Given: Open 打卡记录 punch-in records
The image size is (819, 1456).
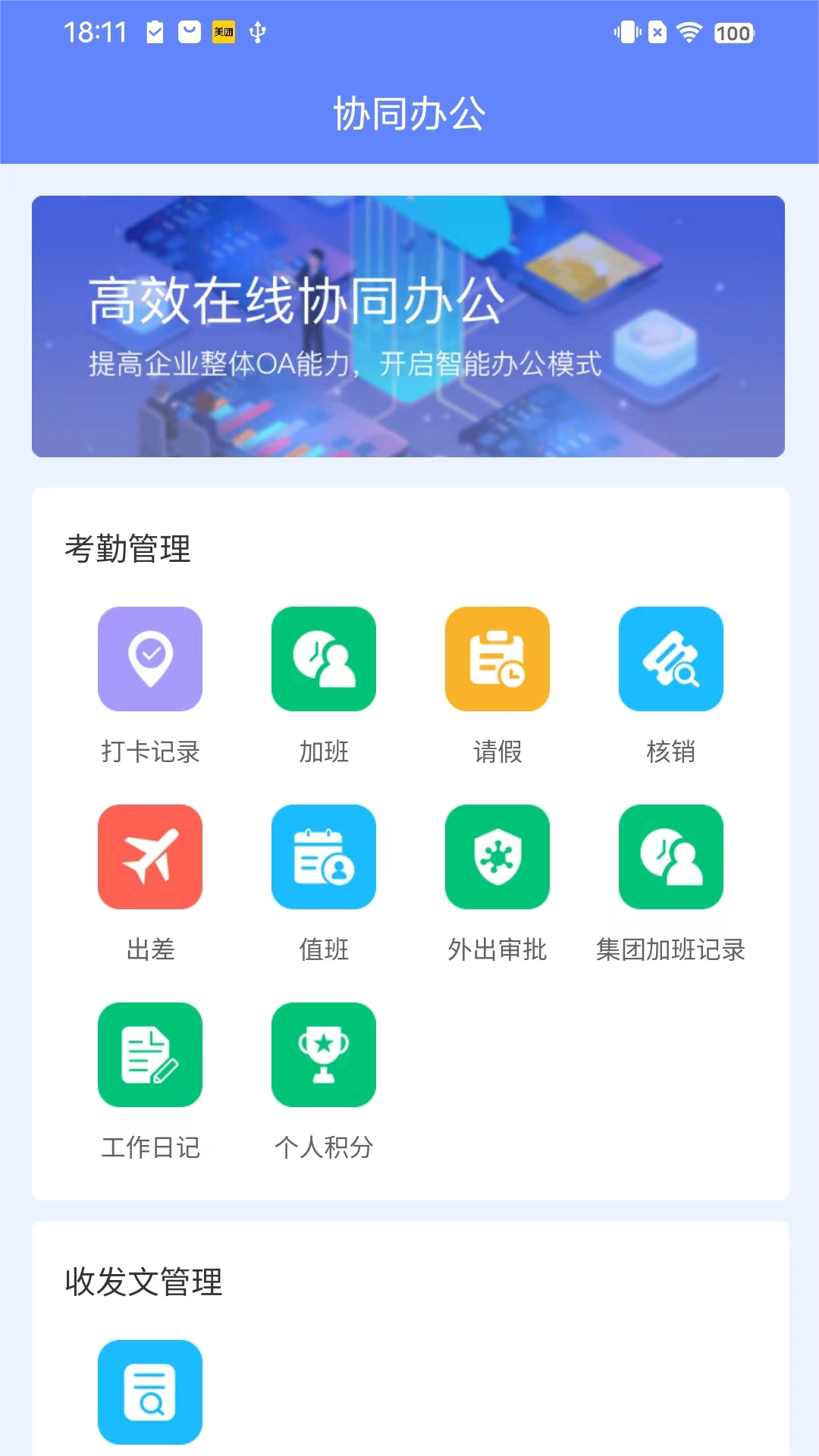Looking at the screenshot, I should pos(150,659).
